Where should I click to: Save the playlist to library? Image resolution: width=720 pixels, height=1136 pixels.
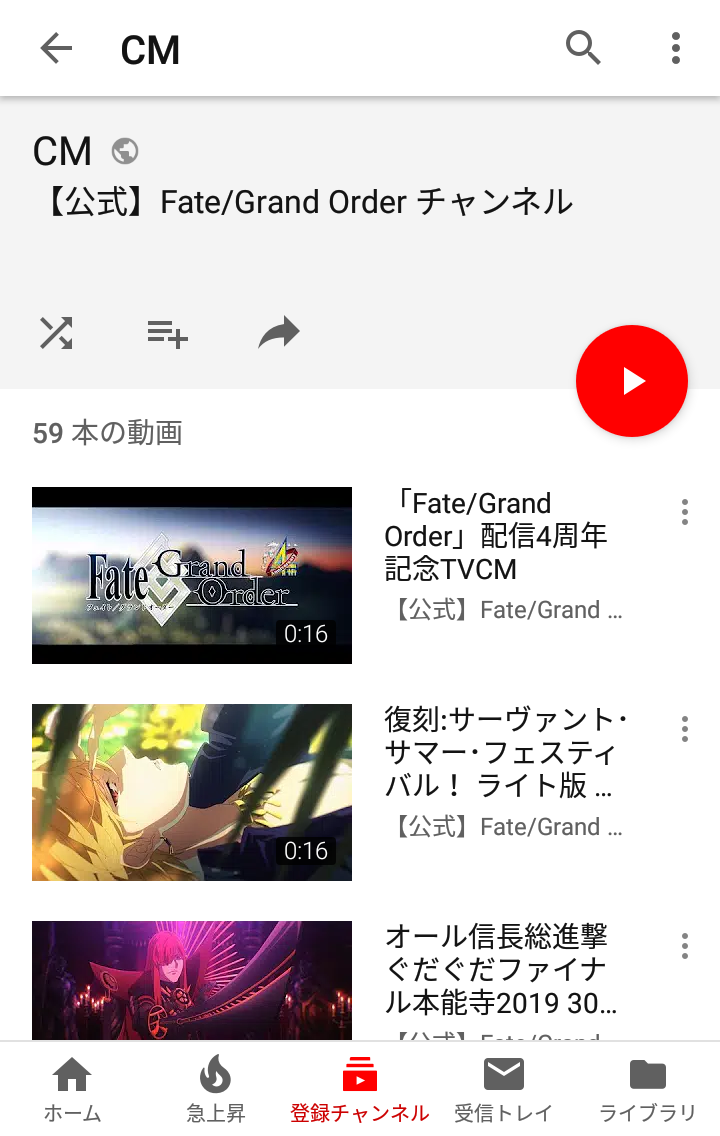coord(167,334)
